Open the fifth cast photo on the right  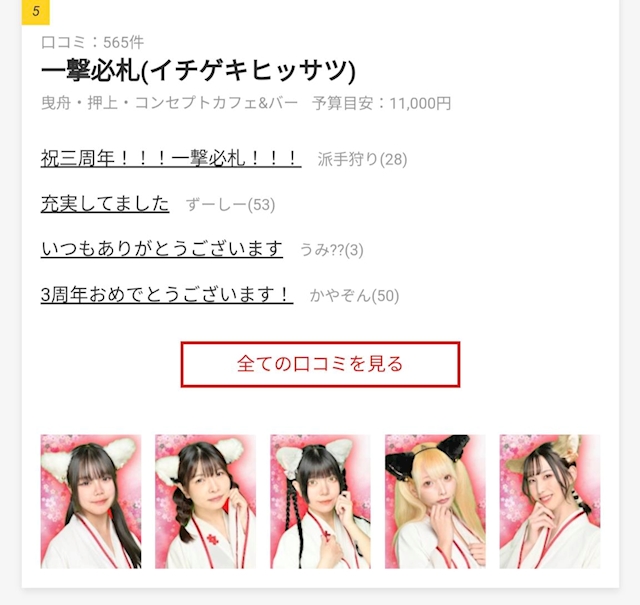click(x=549, y=501)
